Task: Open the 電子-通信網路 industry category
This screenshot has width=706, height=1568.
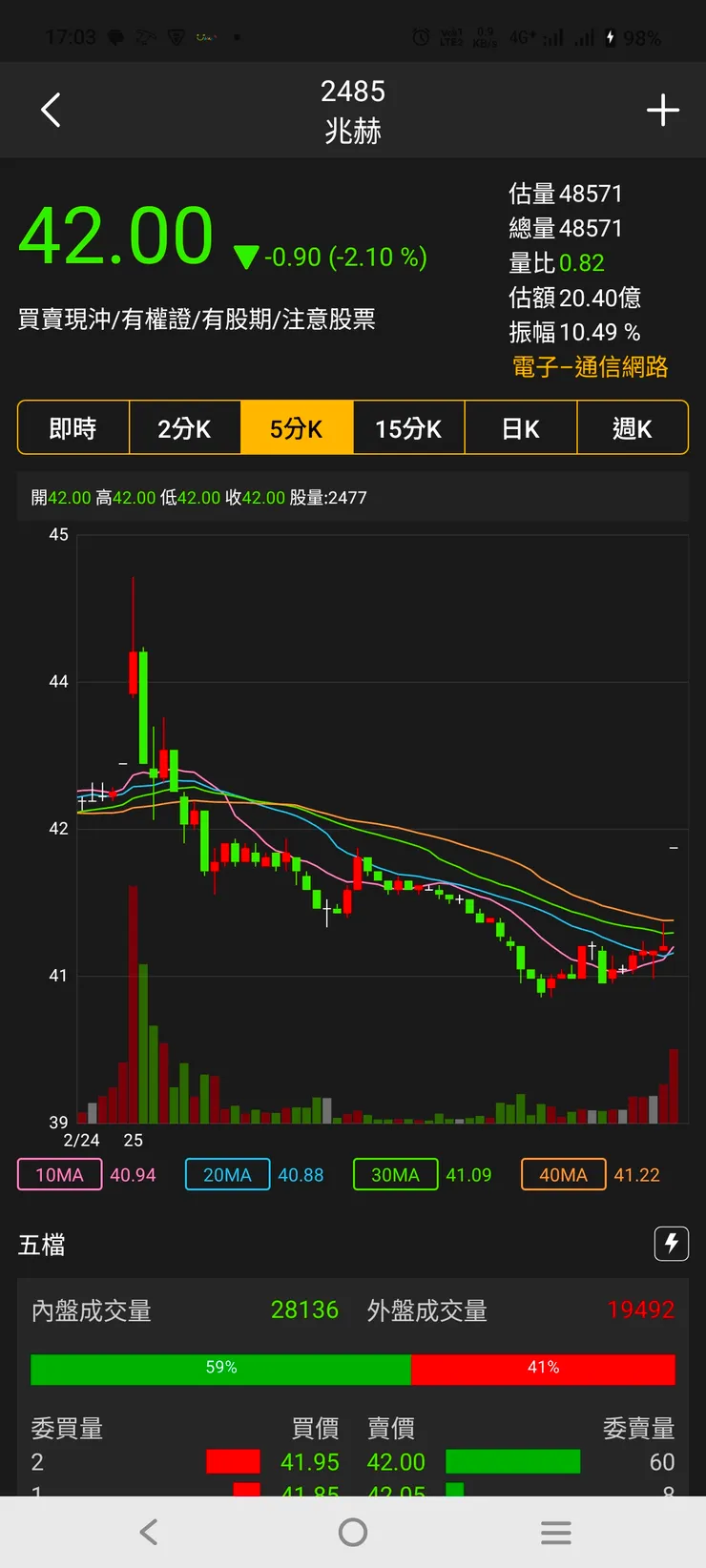Action: pos(590,367)
